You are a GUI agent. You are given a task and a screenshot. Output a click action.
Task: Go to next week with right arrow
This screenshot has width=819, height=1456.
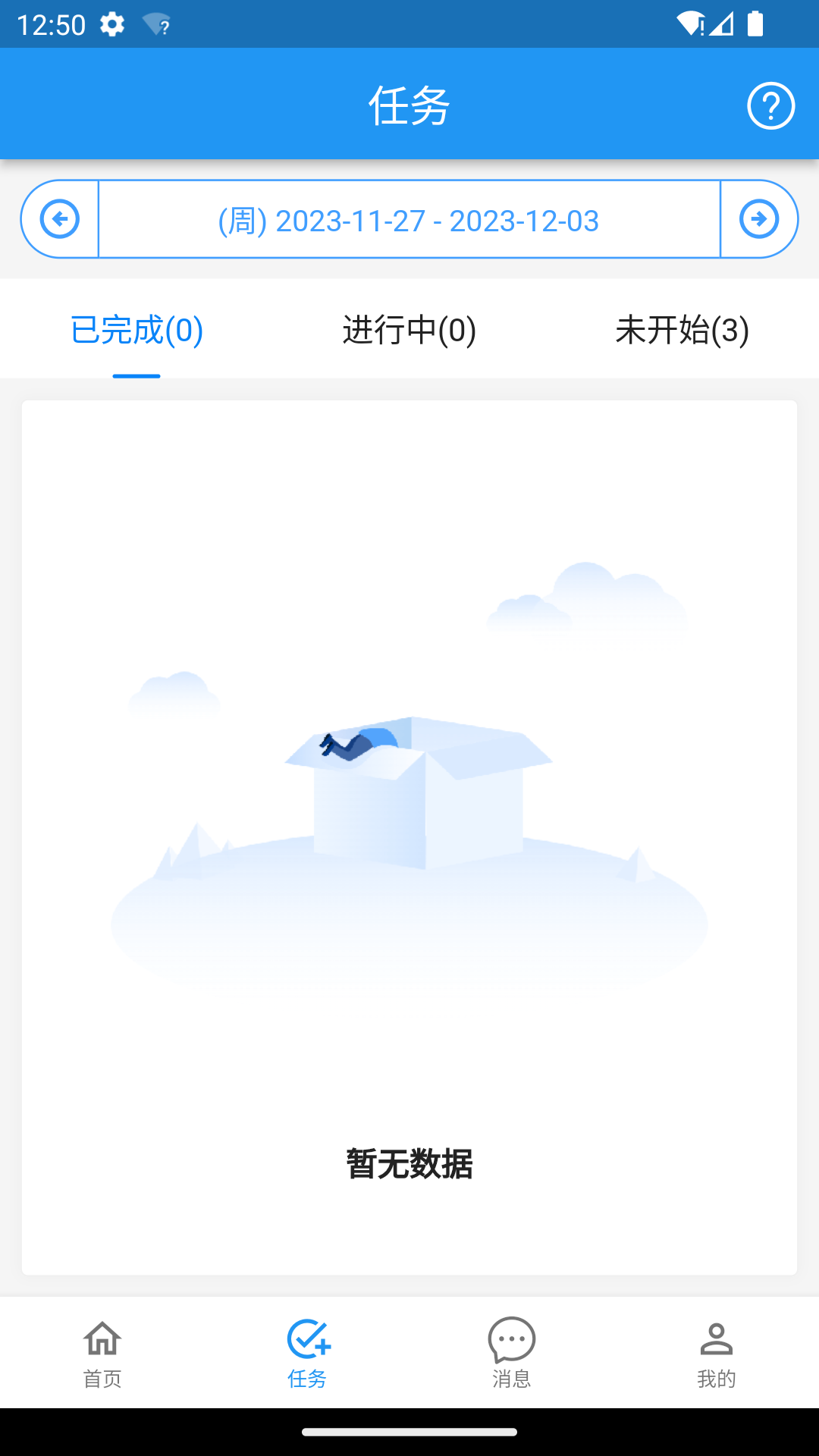[x=760, y=219]
